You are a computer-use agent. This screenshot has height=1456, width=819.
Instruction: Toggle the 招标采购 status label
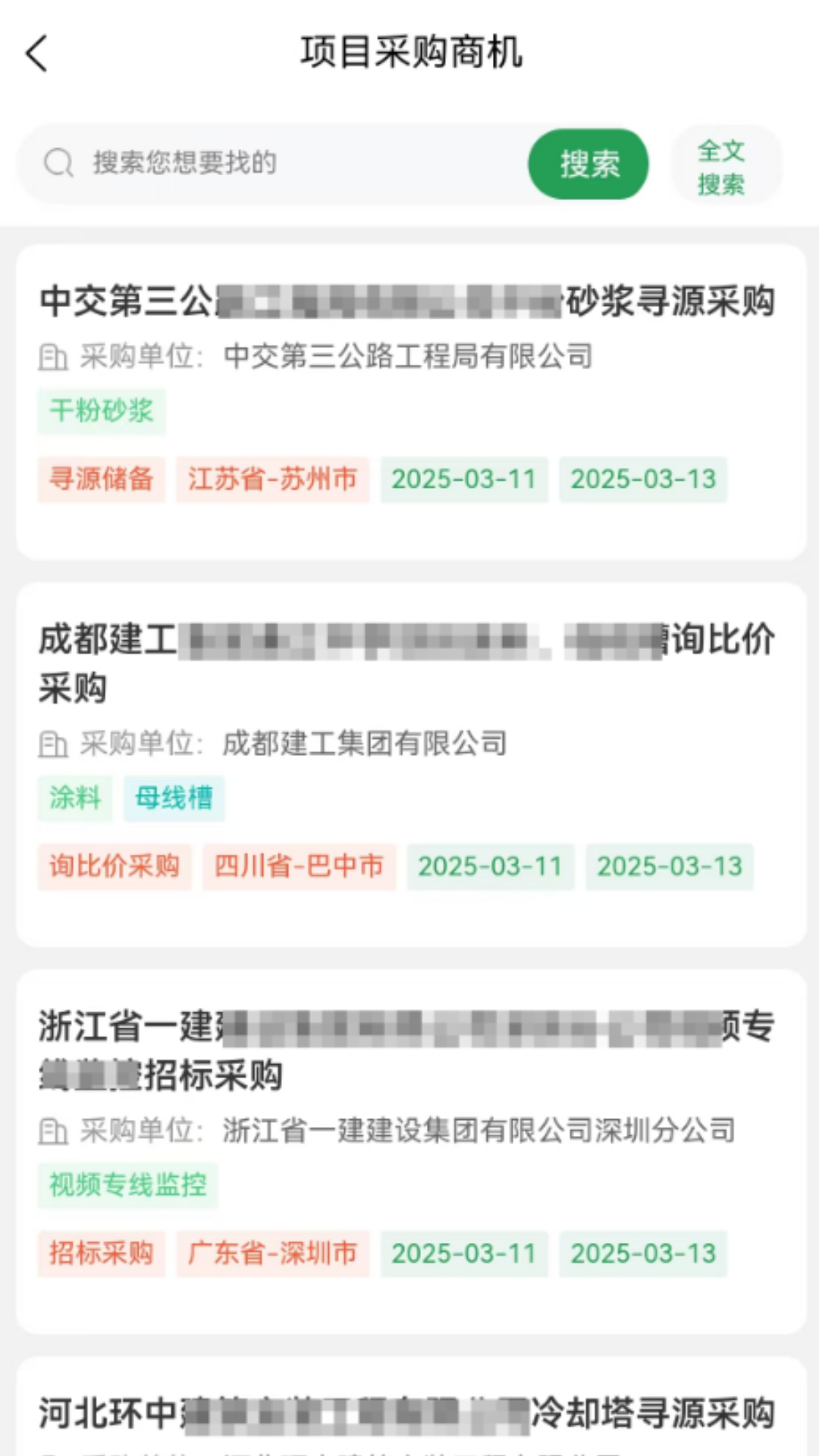tap(101, 1253)
